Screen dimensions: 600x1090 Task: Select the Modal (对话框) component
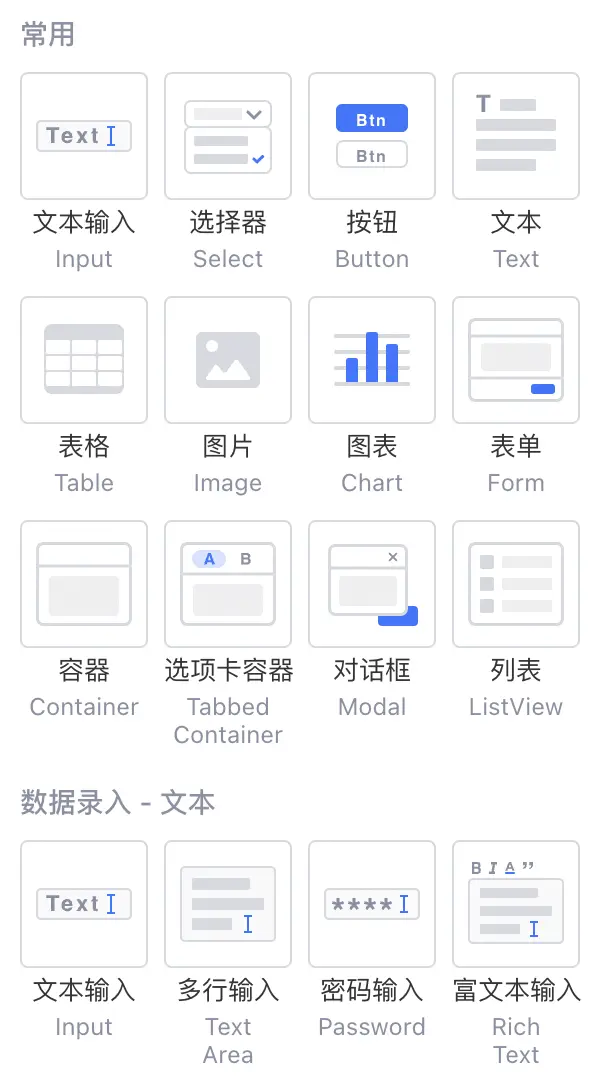[372, 584]
